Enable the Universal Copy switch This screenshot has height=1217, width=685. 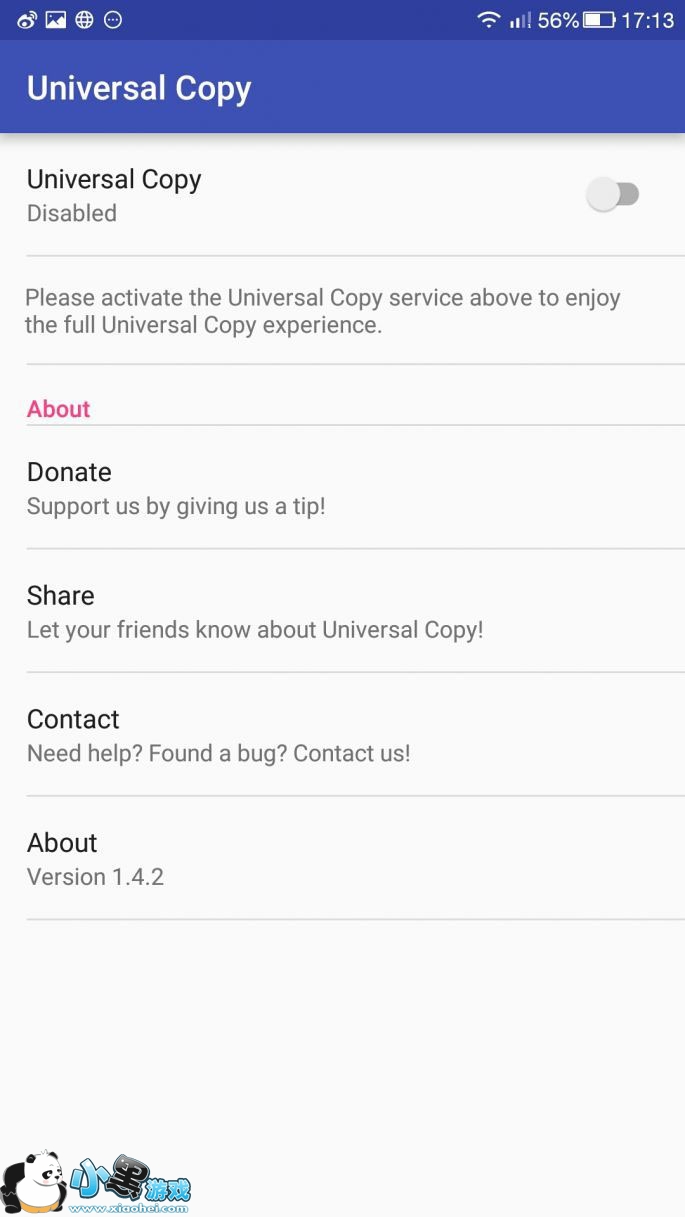click(612, 194)
